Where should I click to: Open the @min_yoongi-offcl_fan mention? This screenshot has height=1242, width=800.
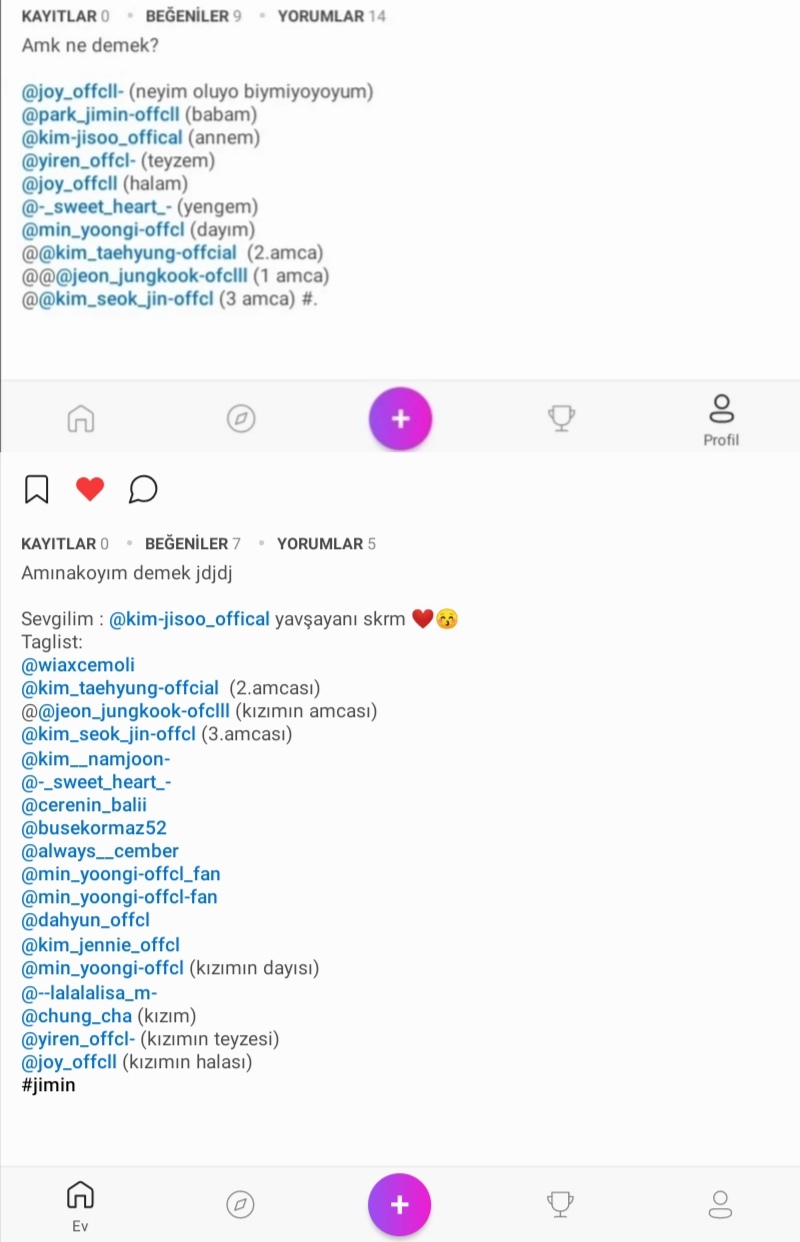[x=121, y=874]
